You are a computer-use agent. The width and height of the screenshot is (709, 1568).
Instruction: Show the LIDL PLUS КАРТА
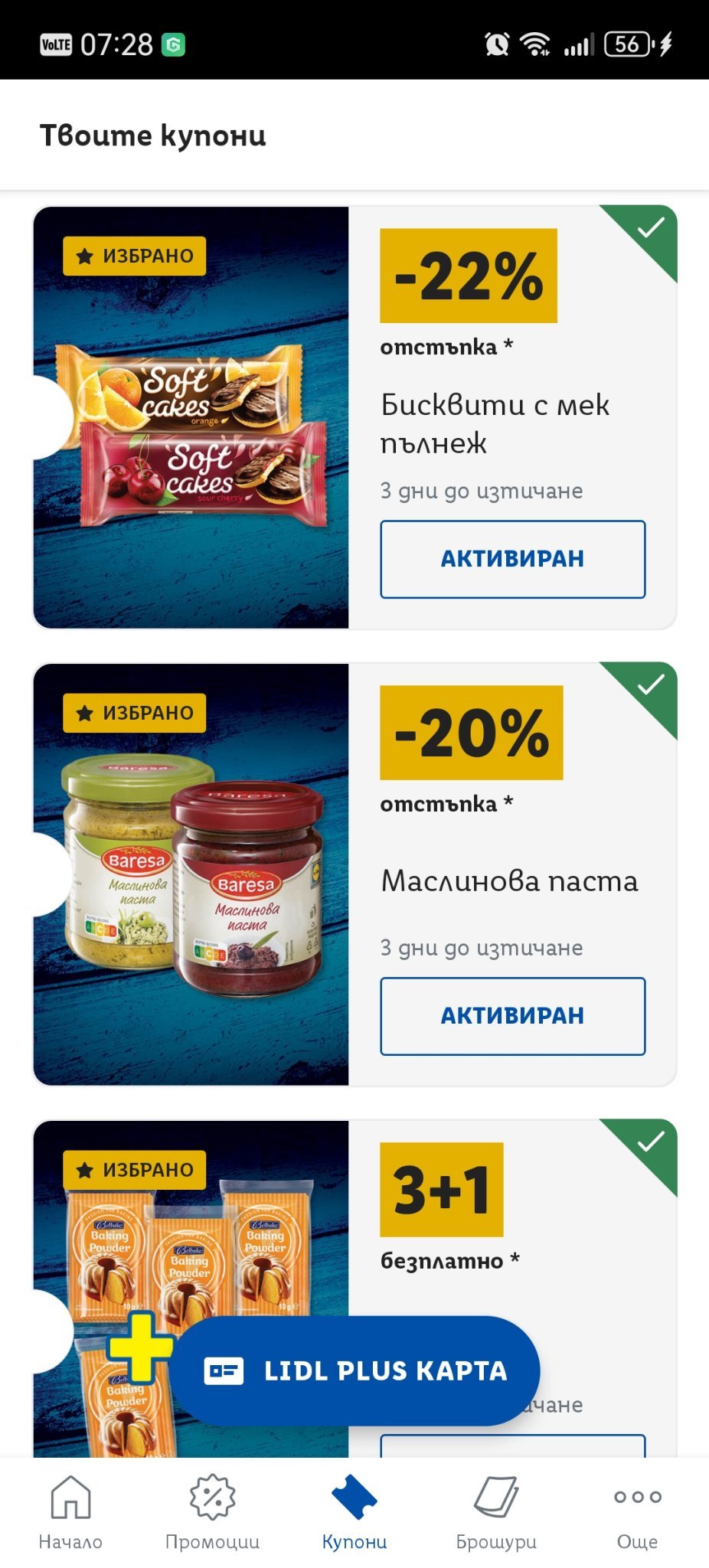click(x=354, y=1370)
